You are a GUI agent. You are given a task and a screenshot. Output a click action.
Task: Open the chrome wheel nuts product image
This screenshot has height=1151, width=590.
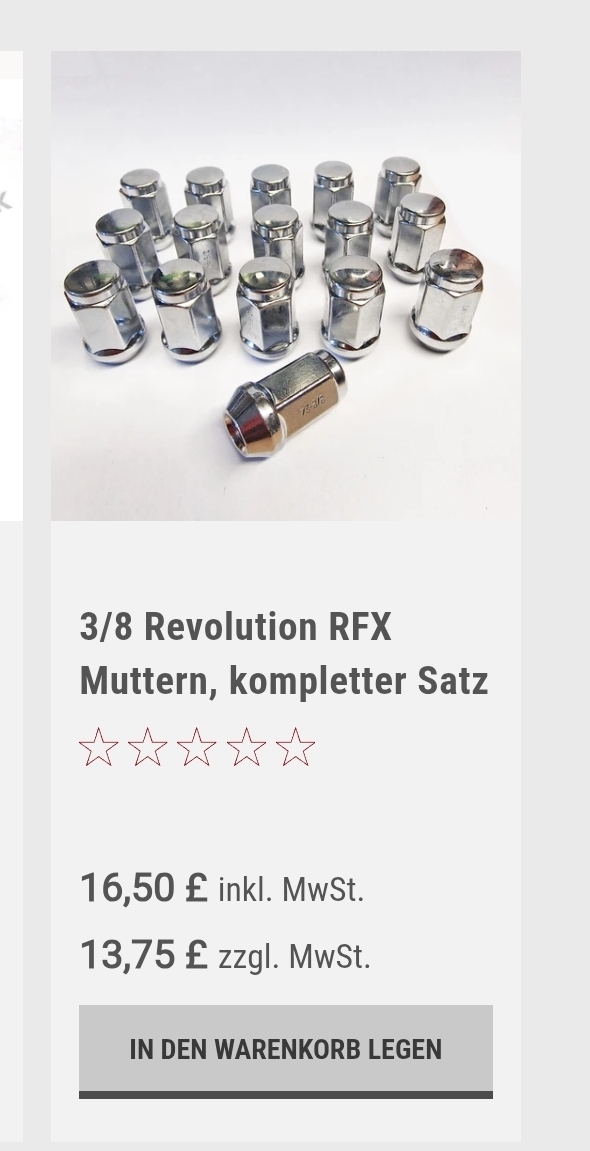[x=285, y=286]
